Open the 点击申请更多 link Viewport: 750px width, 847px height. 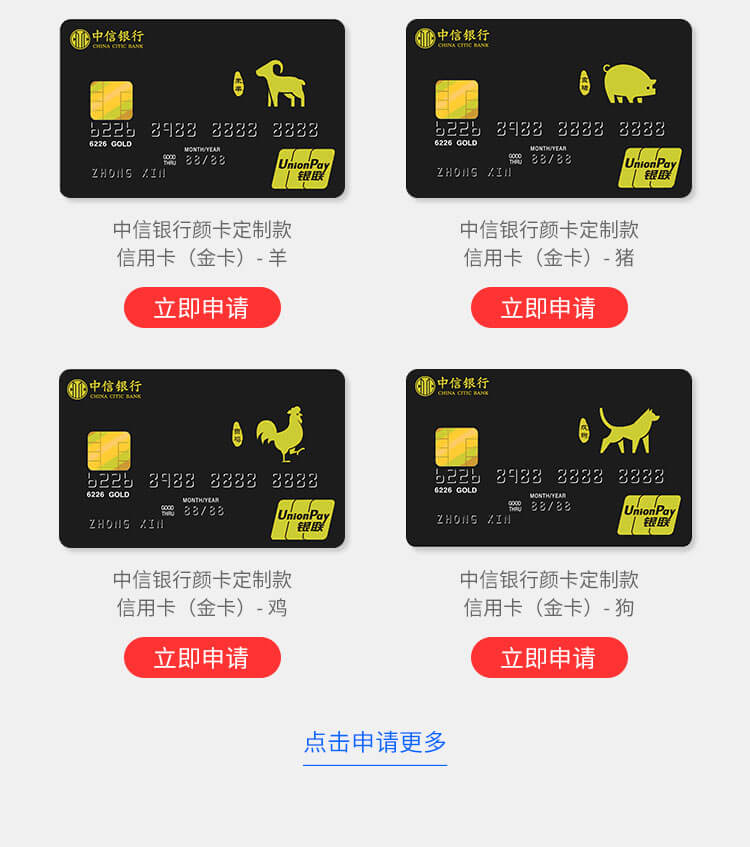pyautogui.click(x=375, y=742)
